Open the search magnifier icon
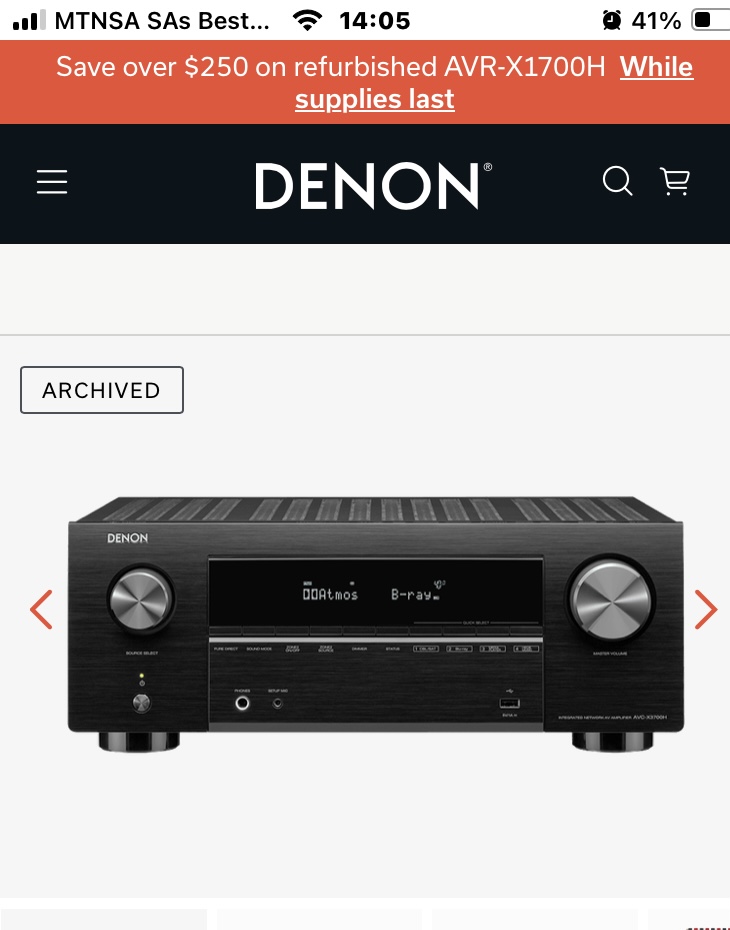The height and width of the screenshot is (930, 730). click(x=617, y=182)
